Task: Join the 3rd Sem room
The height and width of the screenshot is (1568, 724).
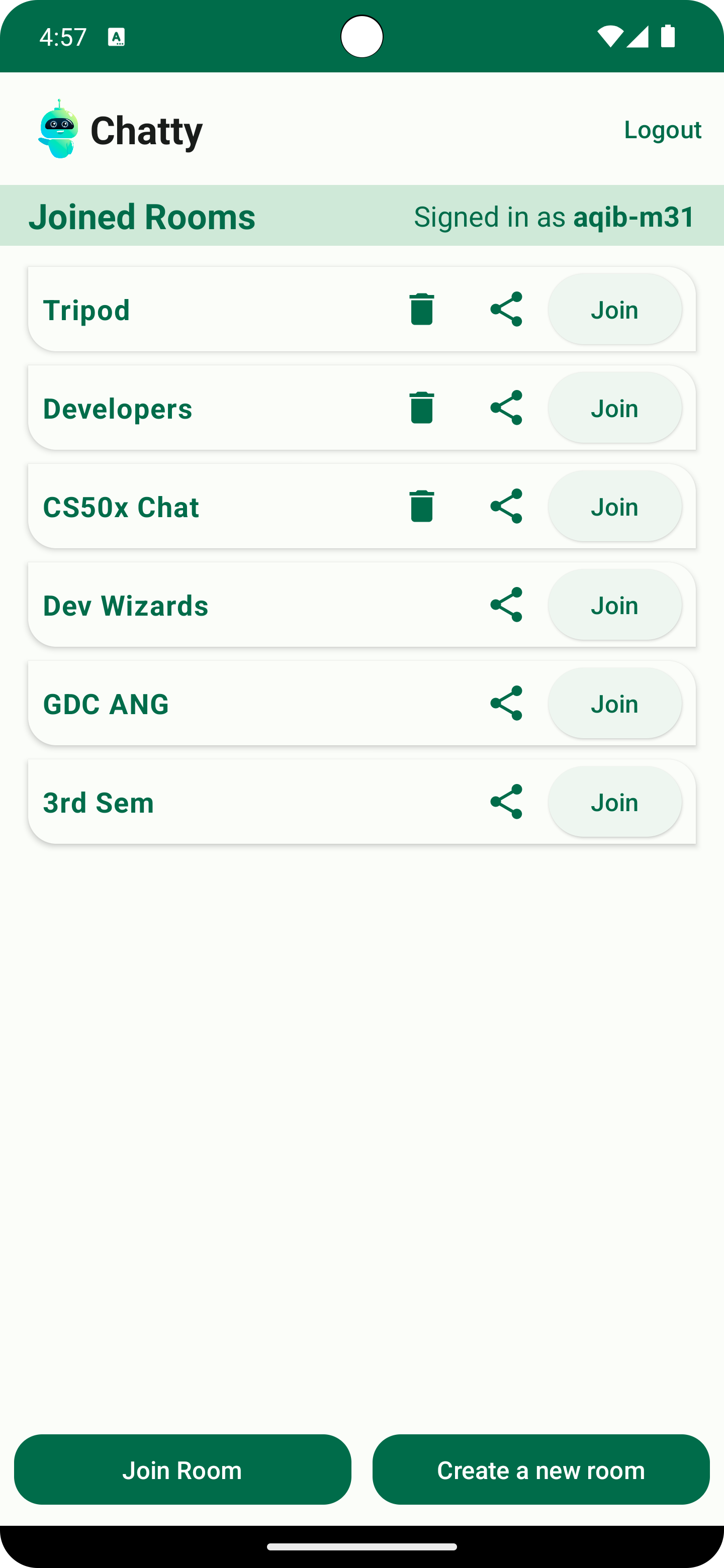Action: 614,802
